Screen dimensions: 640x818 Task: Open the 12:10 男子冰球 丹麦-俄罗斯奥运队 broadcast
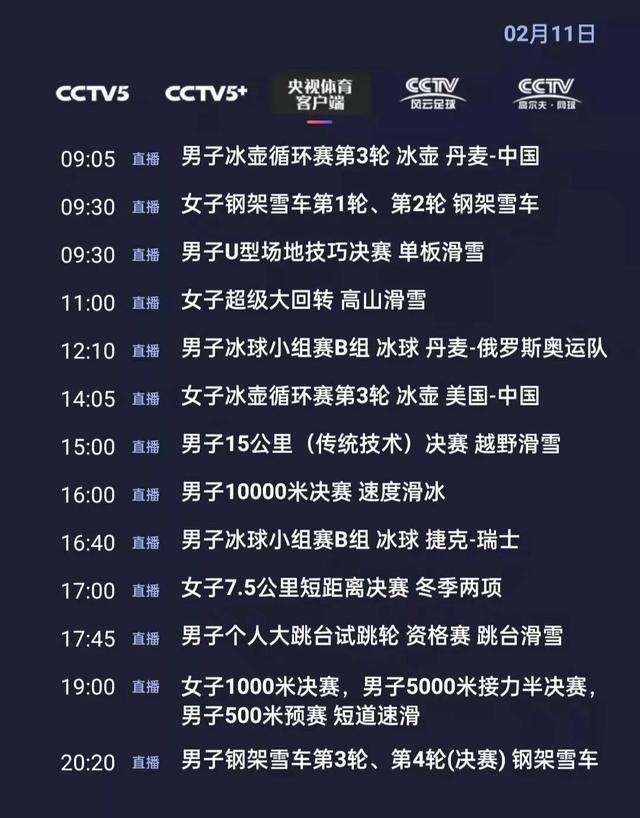(394, 349)
